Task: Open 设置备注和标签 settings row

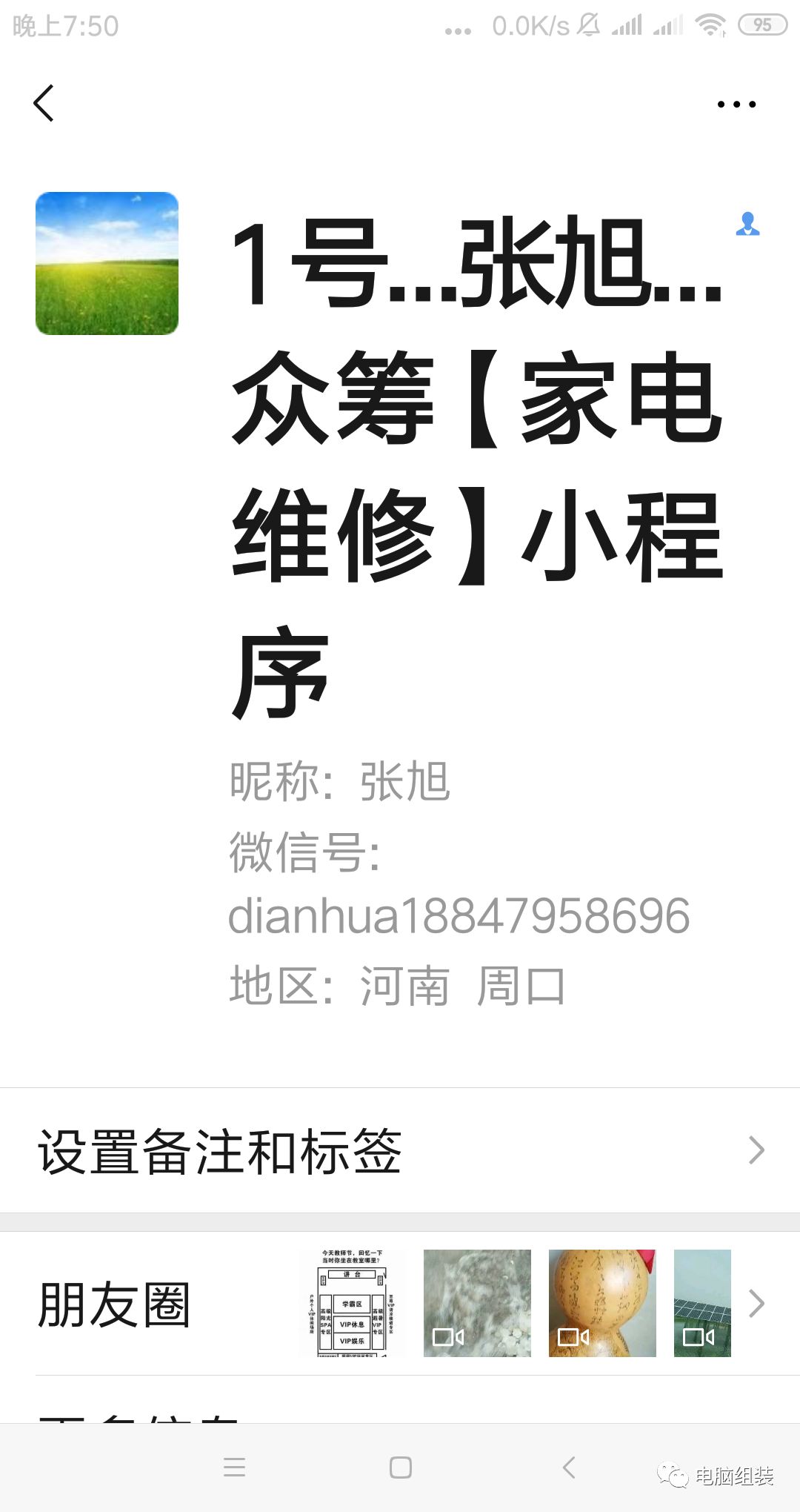Action: tap(400, 1151)
